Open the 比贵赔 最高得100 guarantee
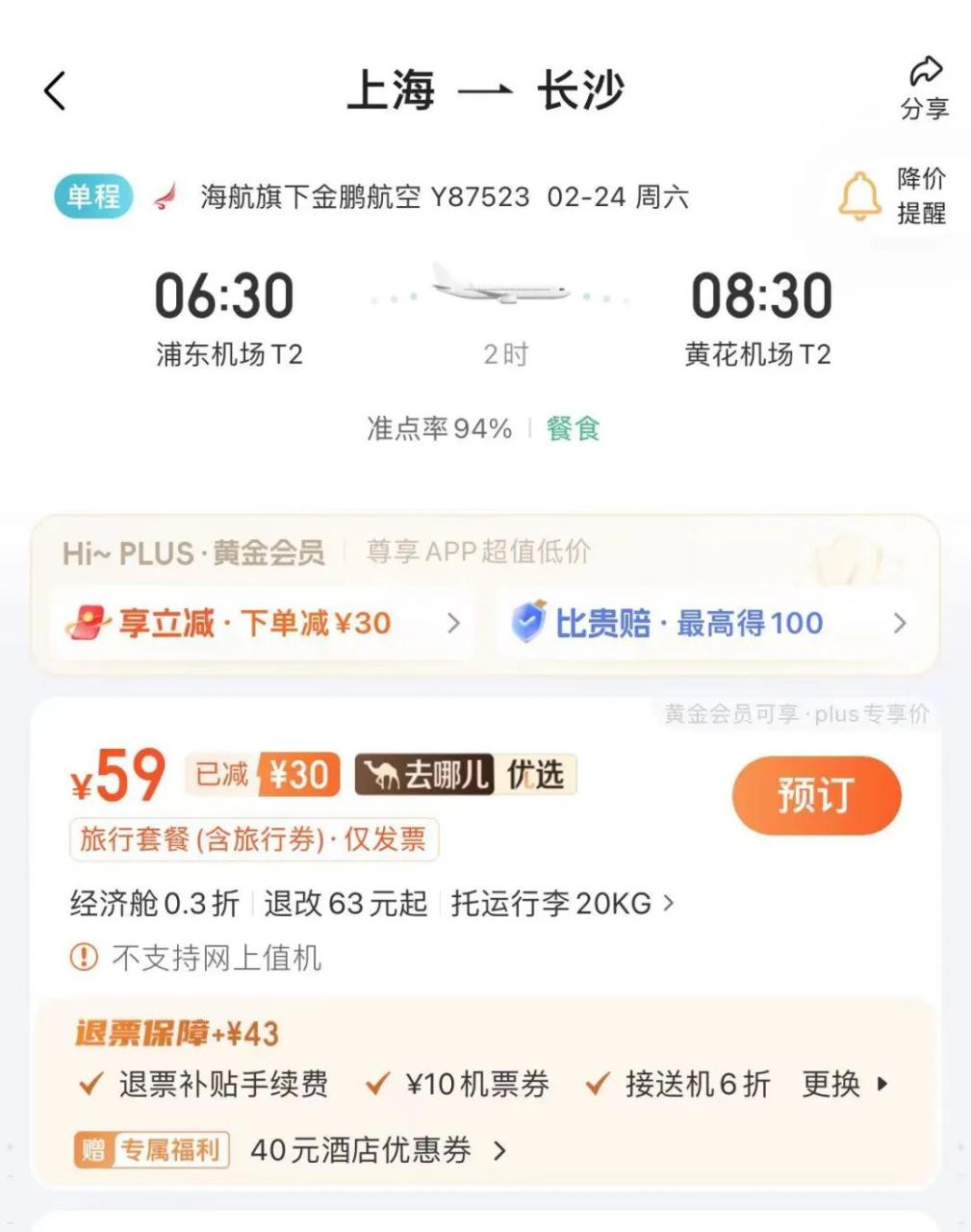 (x=706, y=624)
